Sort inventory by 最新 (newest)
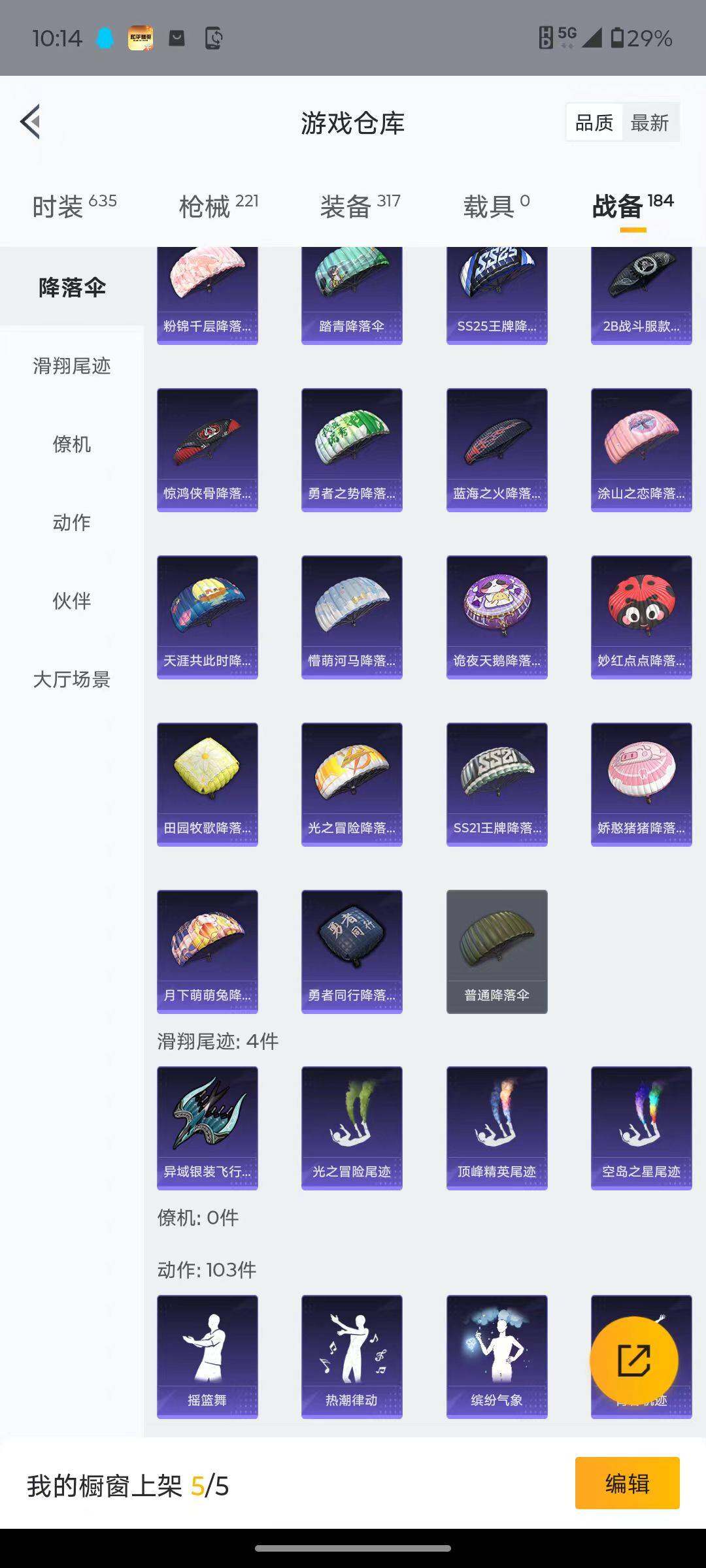The width and height of the screenshot is (706, 1568). coord(652,122)
